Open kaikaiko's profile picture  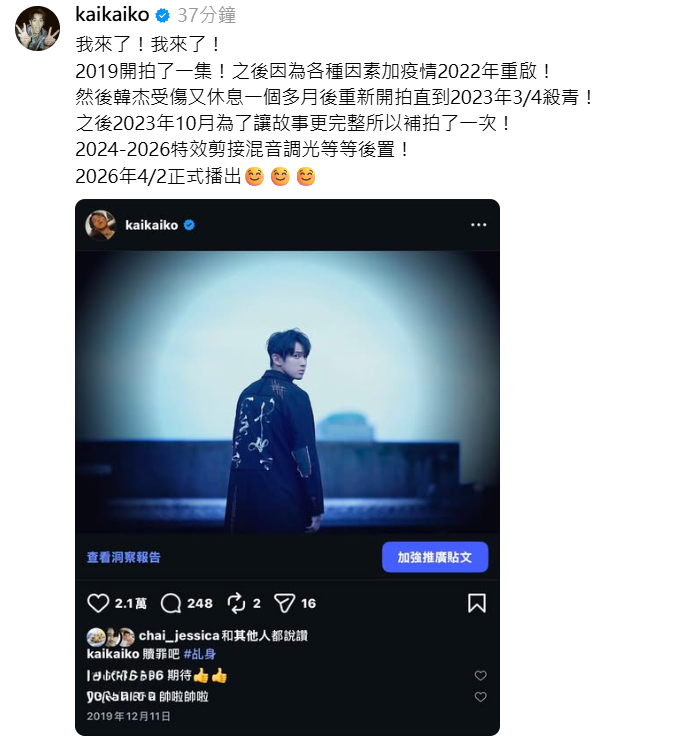click(x=37, y=27)
